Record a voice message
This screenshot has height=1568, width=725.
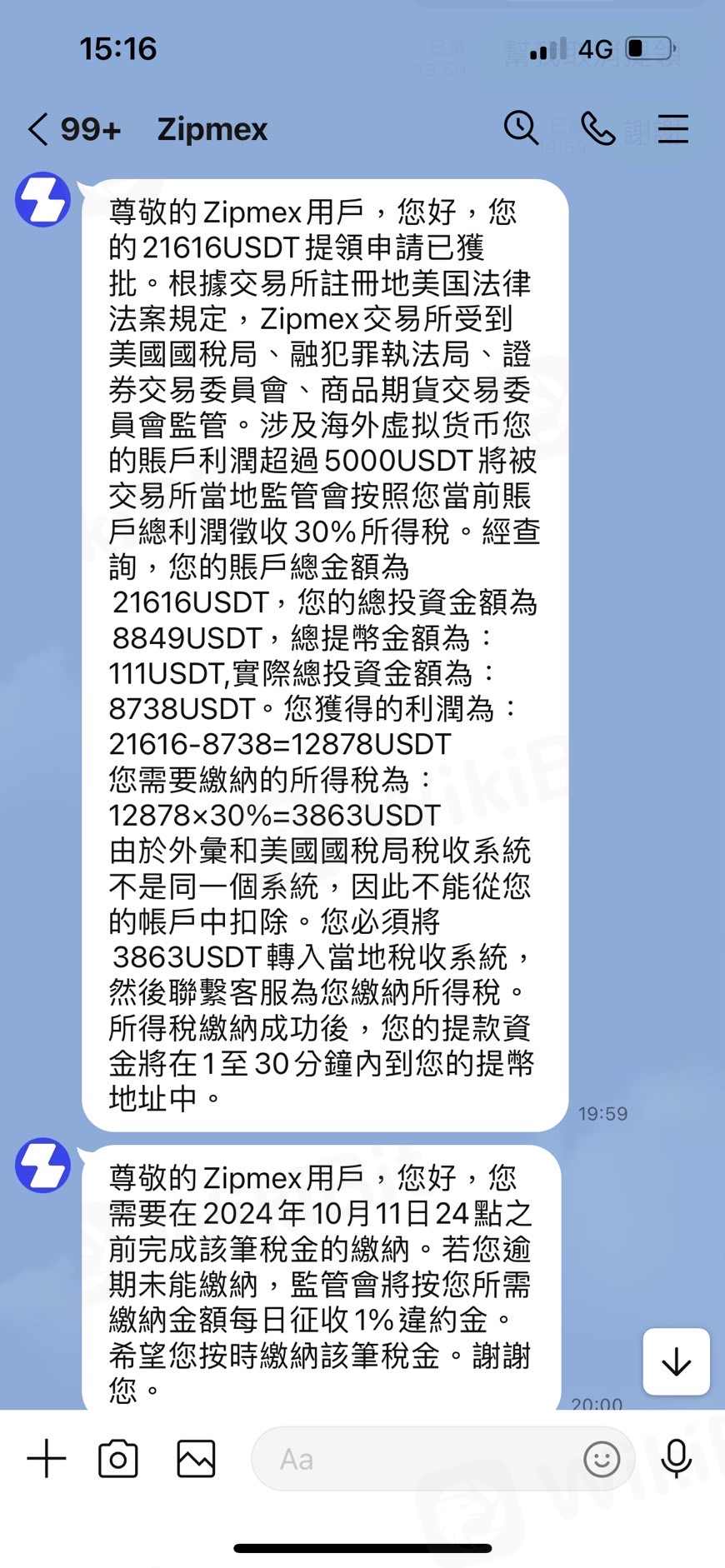(676, 1459)
